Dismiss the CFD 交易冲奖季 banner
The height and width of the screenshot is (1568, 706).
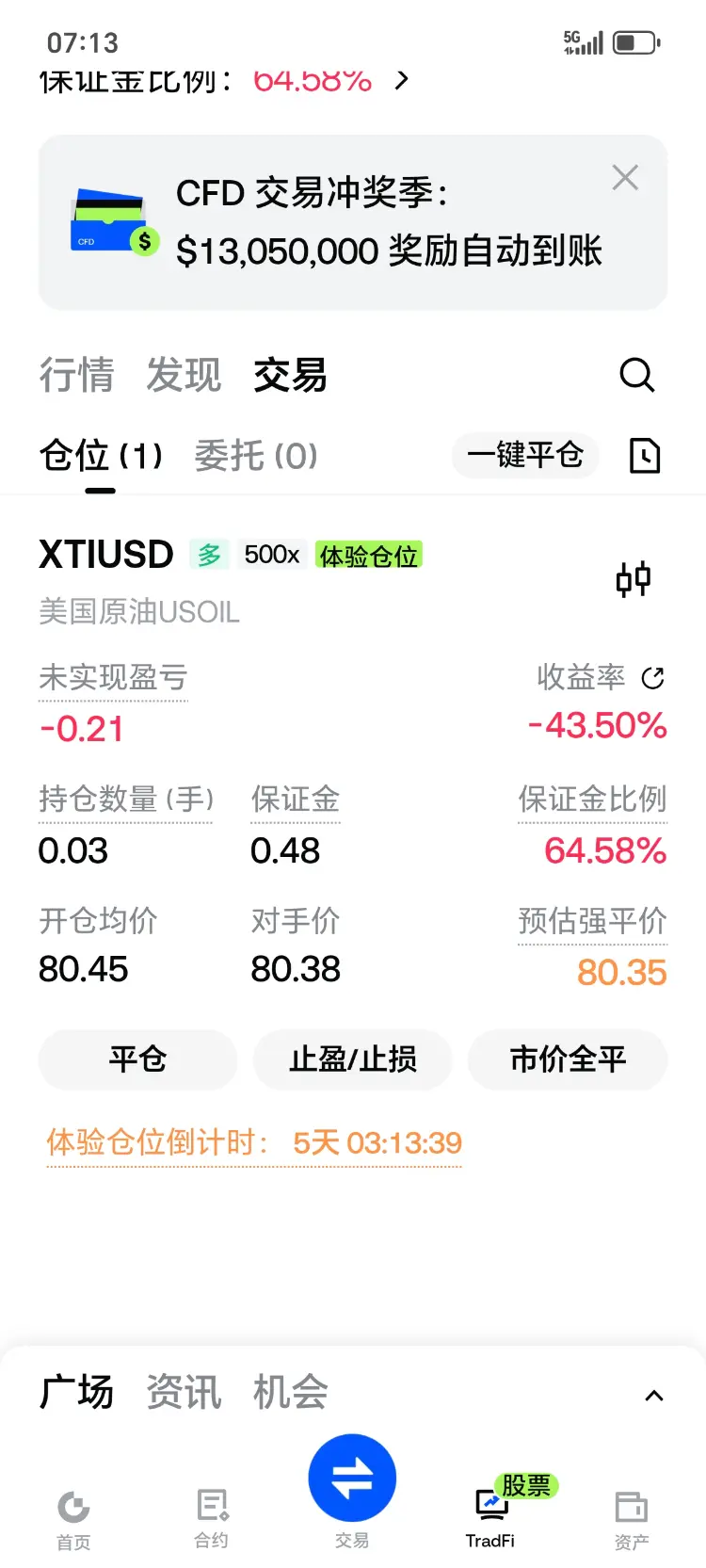tap(625, 177)
